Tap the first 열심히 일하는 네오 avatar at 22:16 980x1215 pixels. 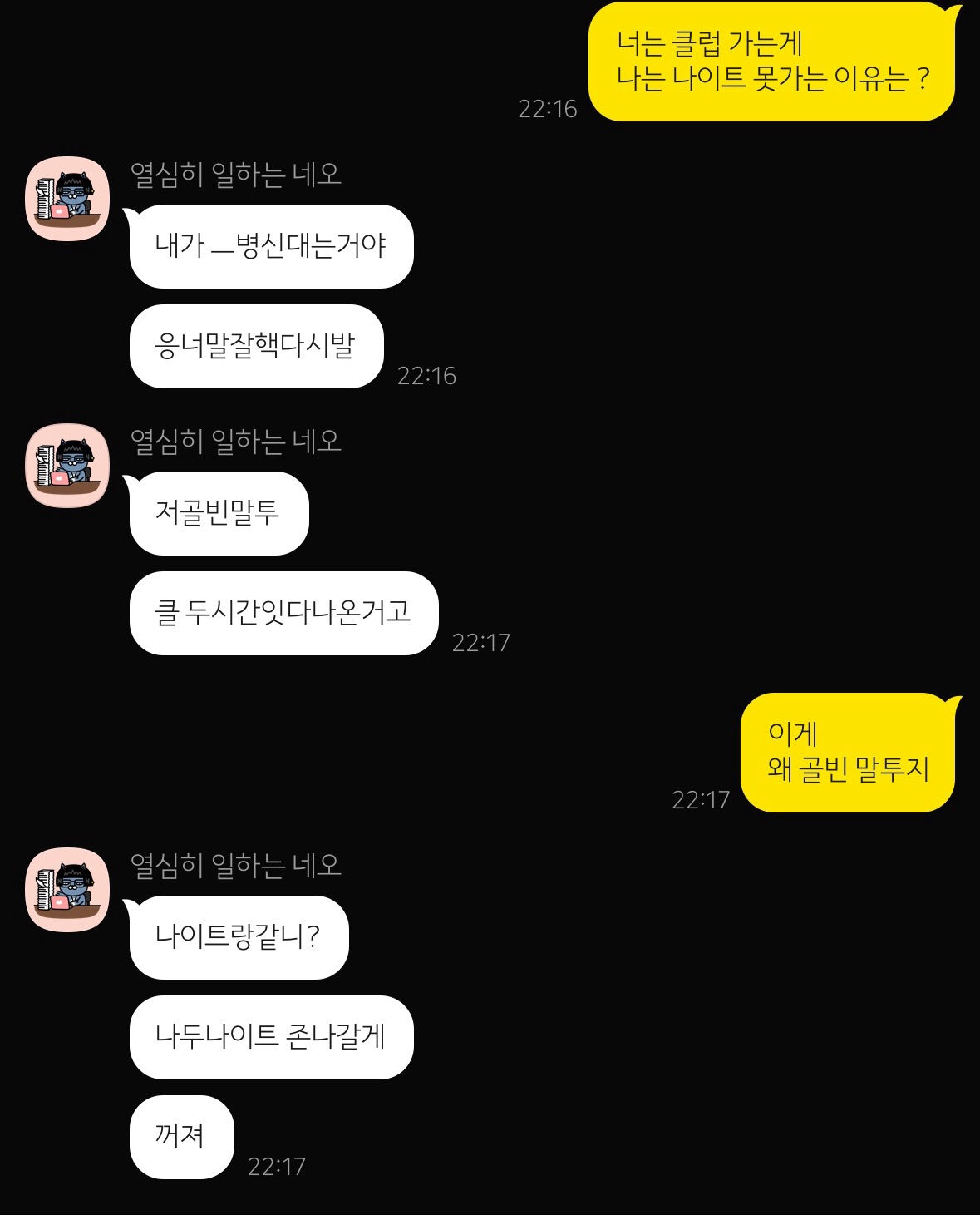67,199
